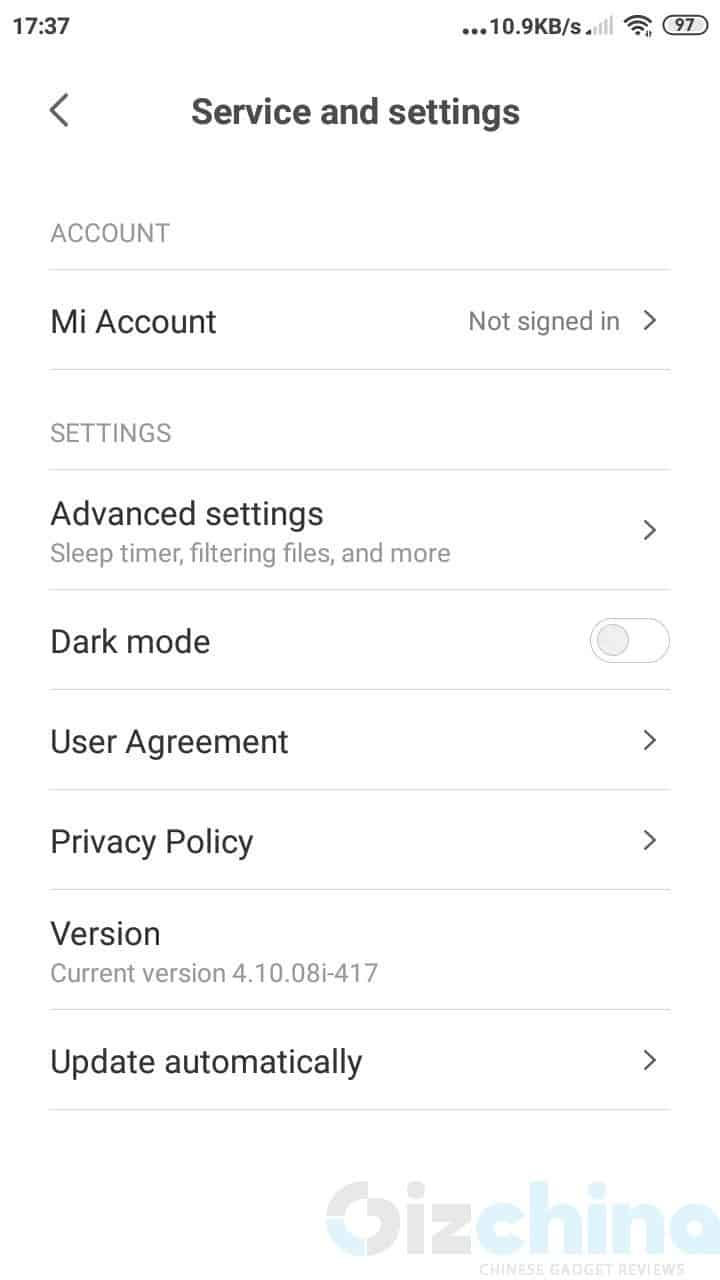Open the Privacy Policy
The image size is (720, 1280).
(360, 840)
